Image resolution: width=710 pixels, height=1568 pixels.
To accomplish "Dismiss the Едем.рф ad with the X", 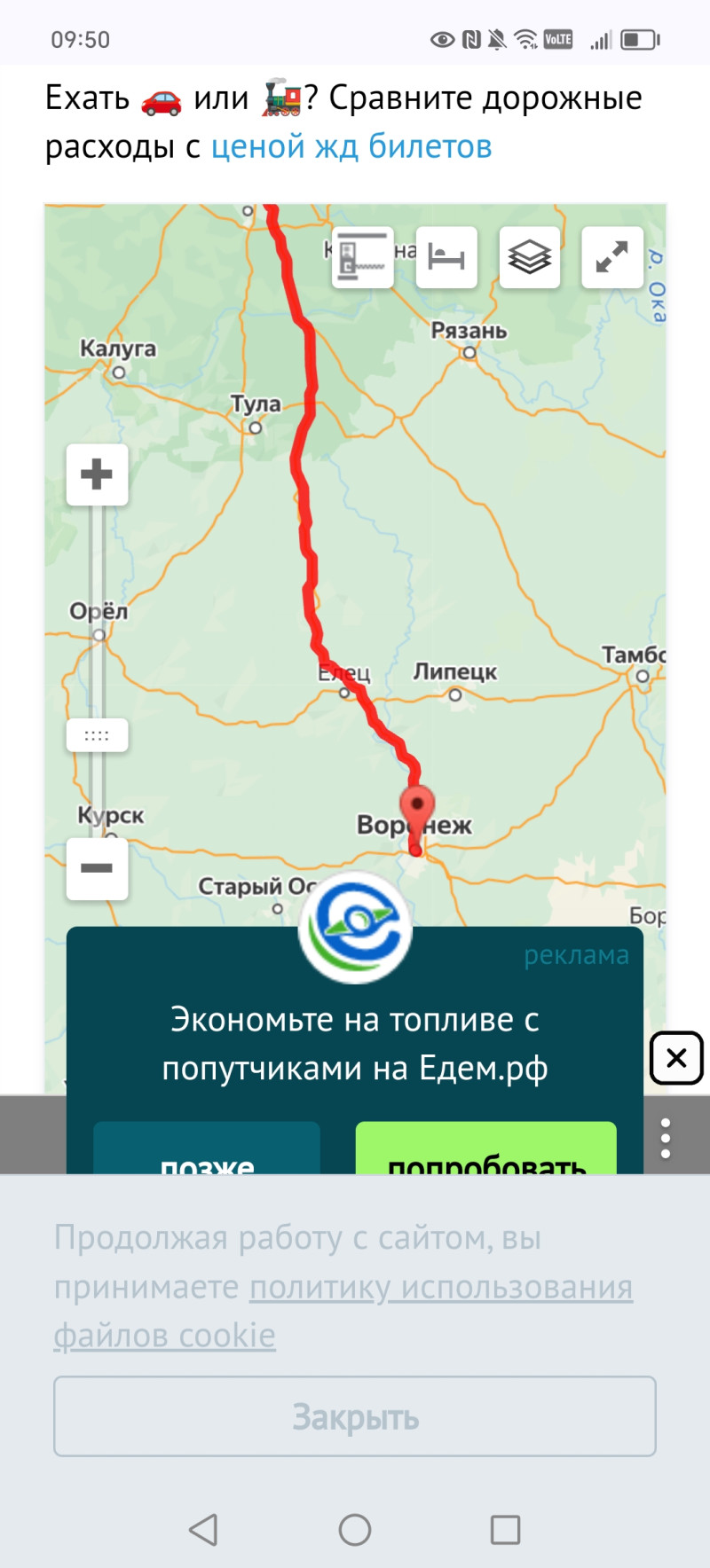I will click(x=676, y=1058).
